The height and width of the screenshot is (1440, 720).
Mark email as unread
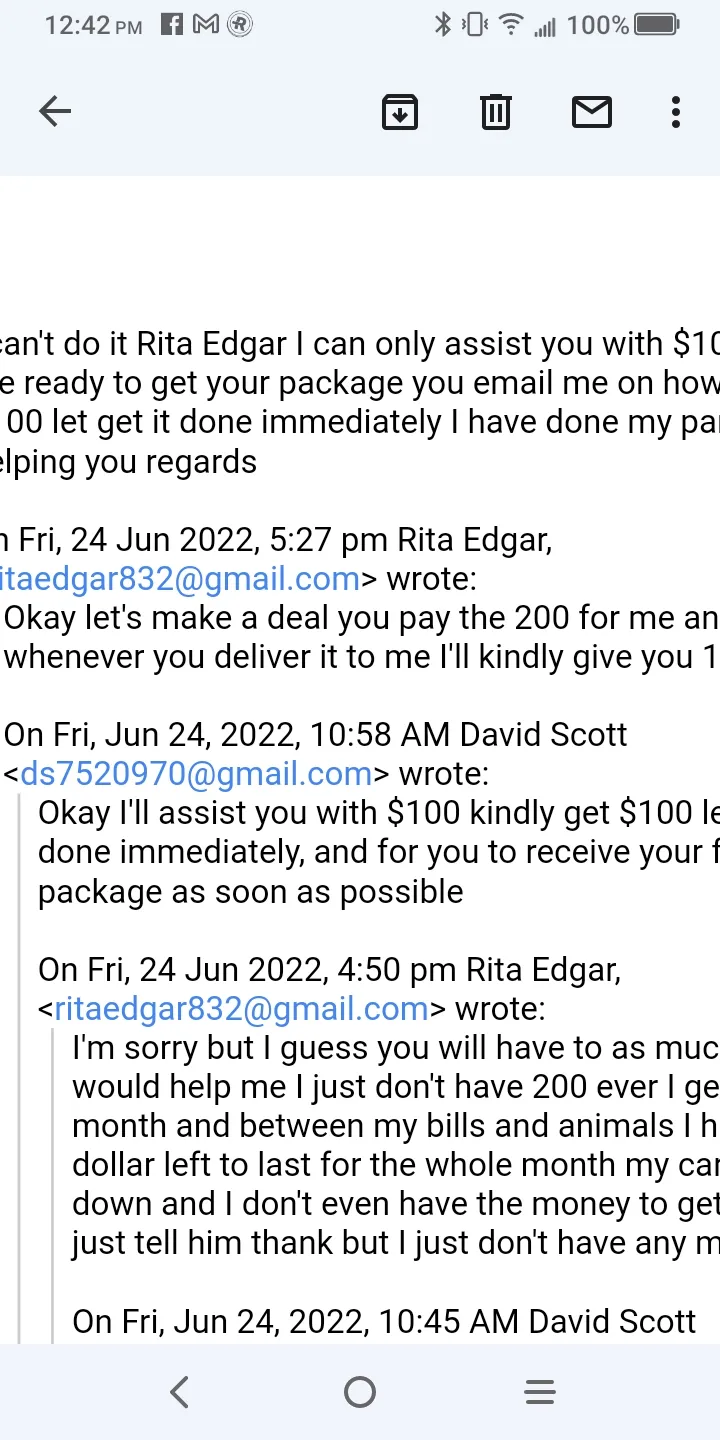[x=592, y=113]
